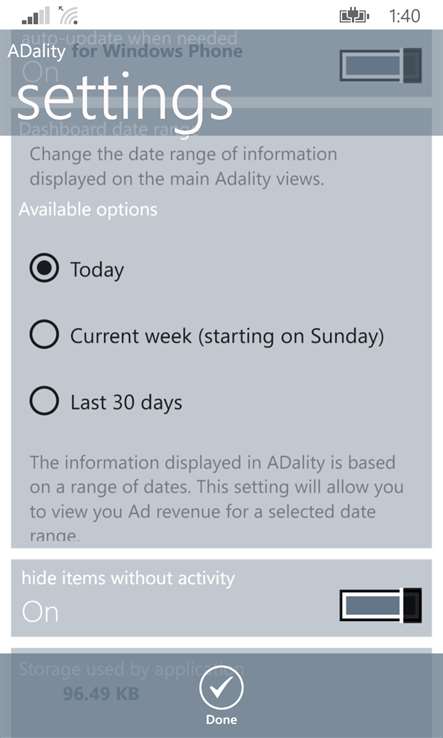The width and height of the screenshot is (443, 738).
Task: Tap the Done checkmark button
Action: coord(221,695)
